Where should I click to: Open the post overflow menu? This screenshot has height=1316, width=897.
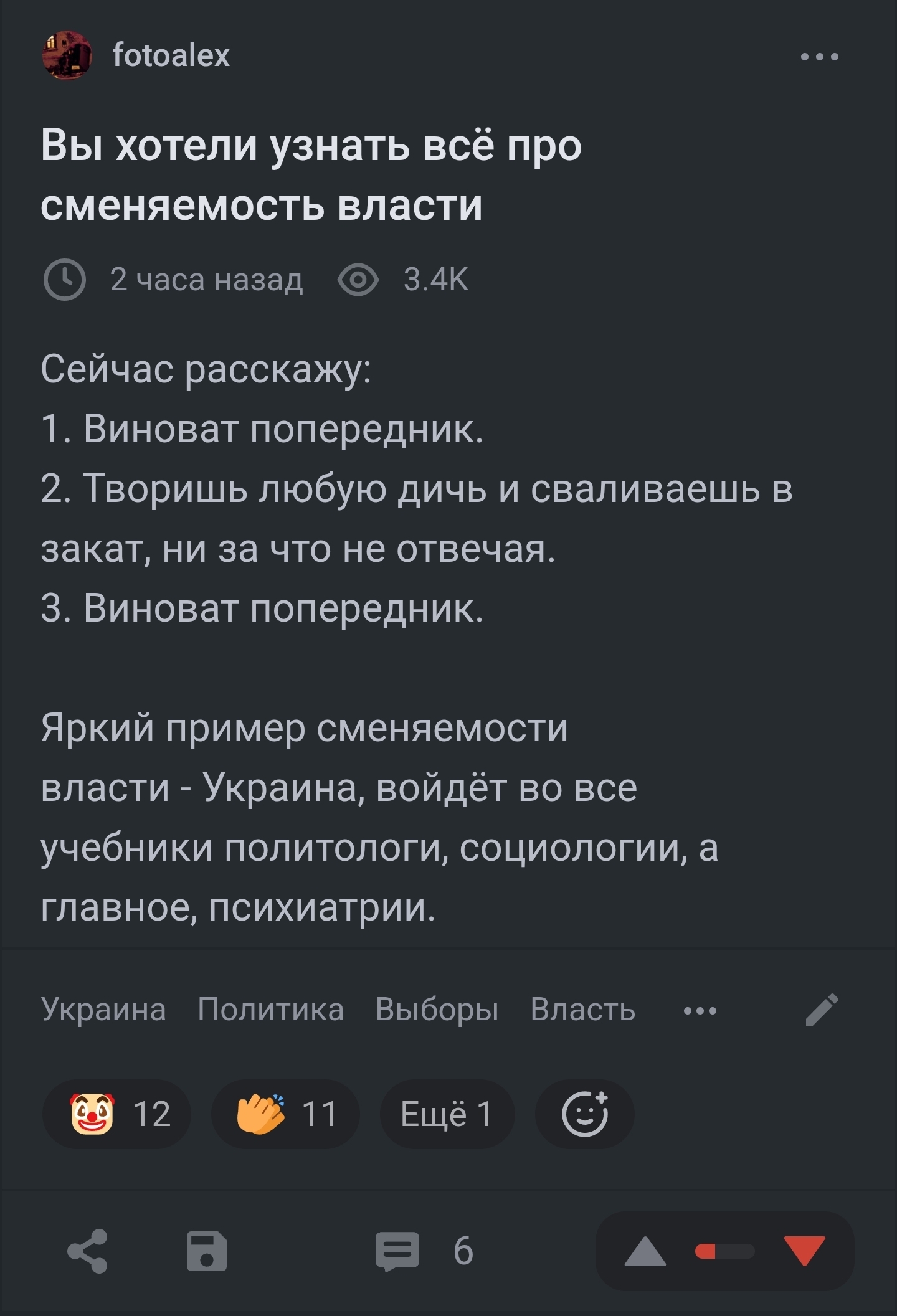click(819, 57)
